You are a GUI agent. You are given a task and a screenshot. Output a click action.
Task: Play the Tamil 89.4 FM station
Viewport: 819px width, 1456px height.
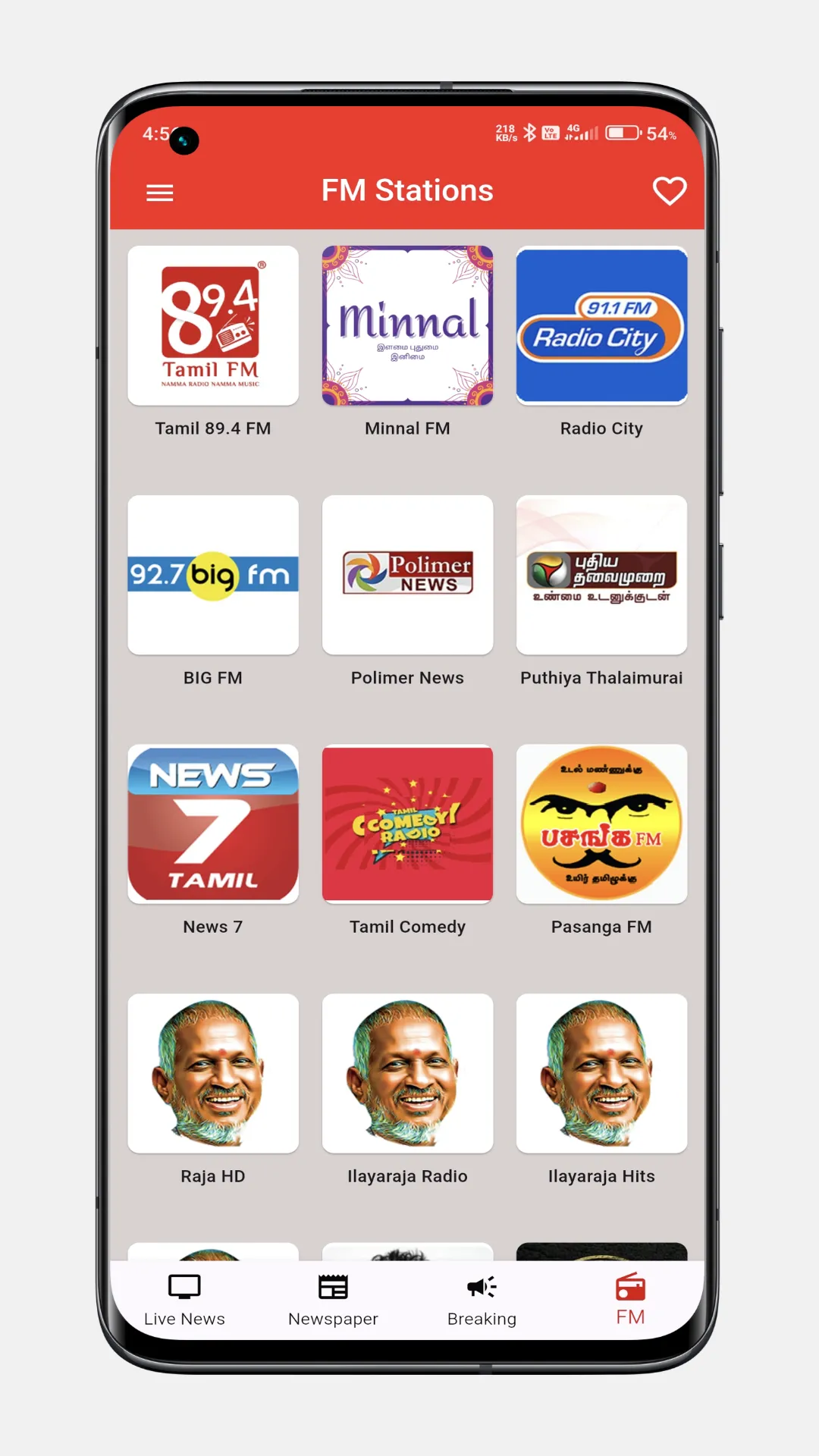pyautogui.click(x=213, y=325)
